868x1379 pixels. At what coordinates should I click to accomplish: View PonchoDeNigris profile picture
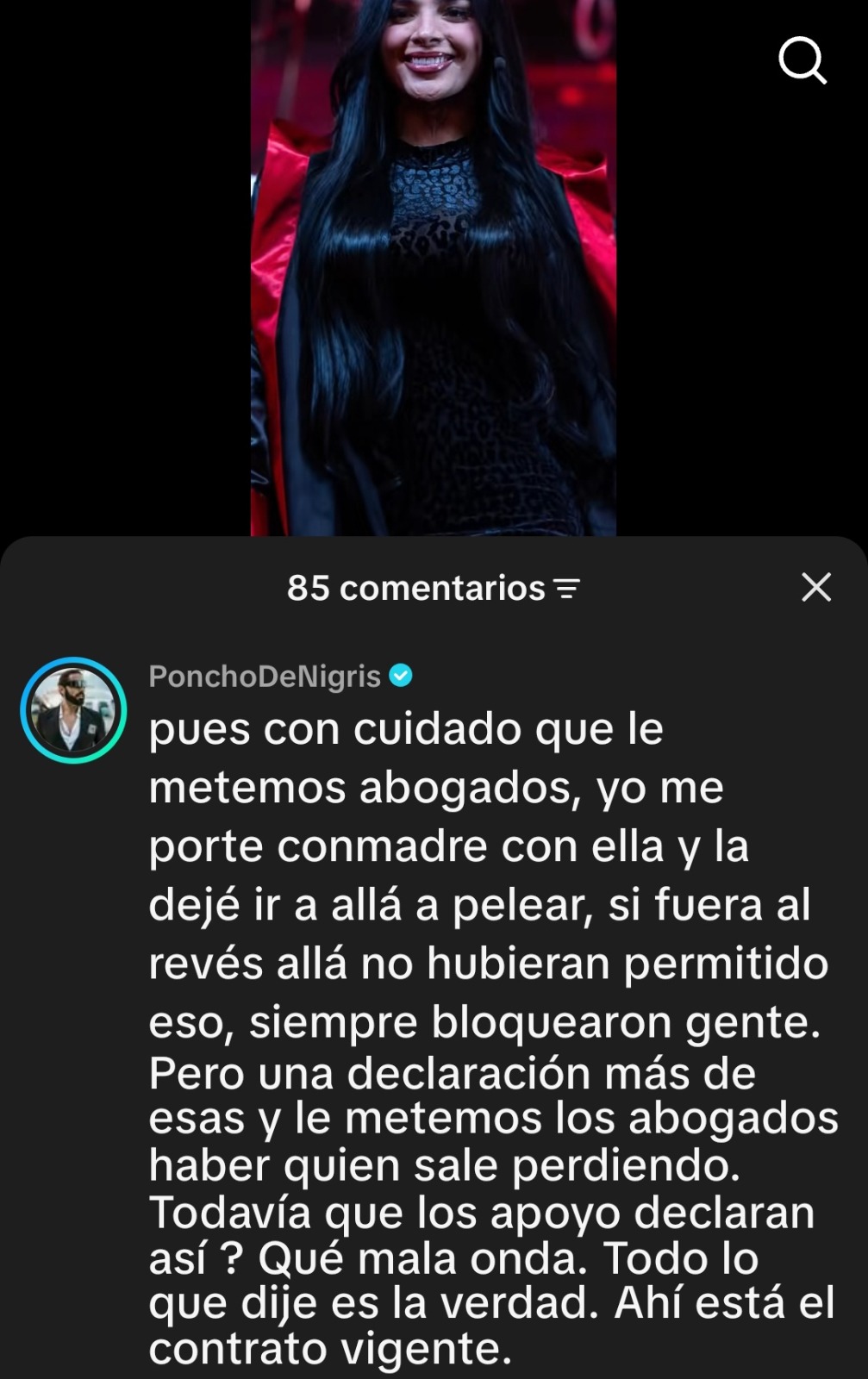click(73, 710)
